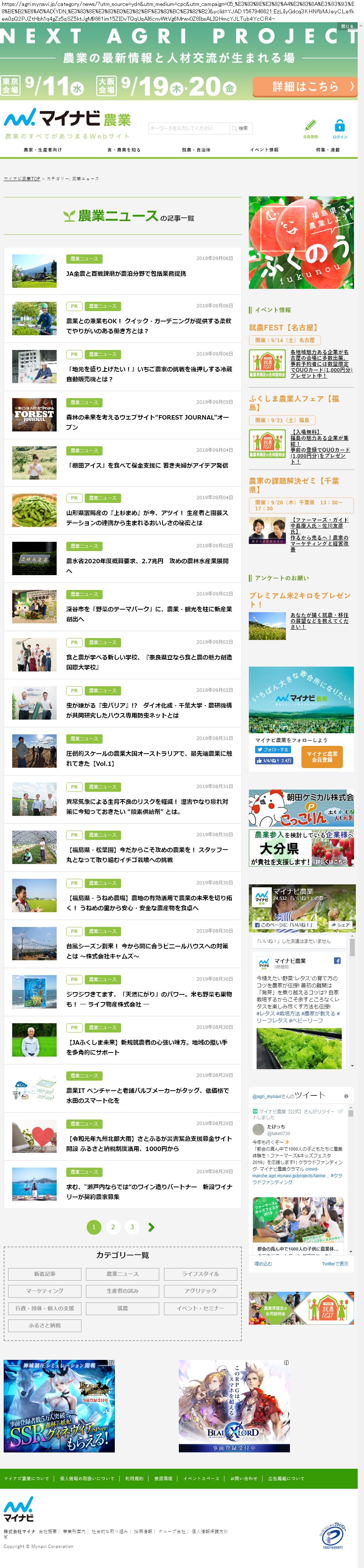Screen dimensions: 364x1568
Task: Select the ライフスタイル category
Action: [200, 1273]
